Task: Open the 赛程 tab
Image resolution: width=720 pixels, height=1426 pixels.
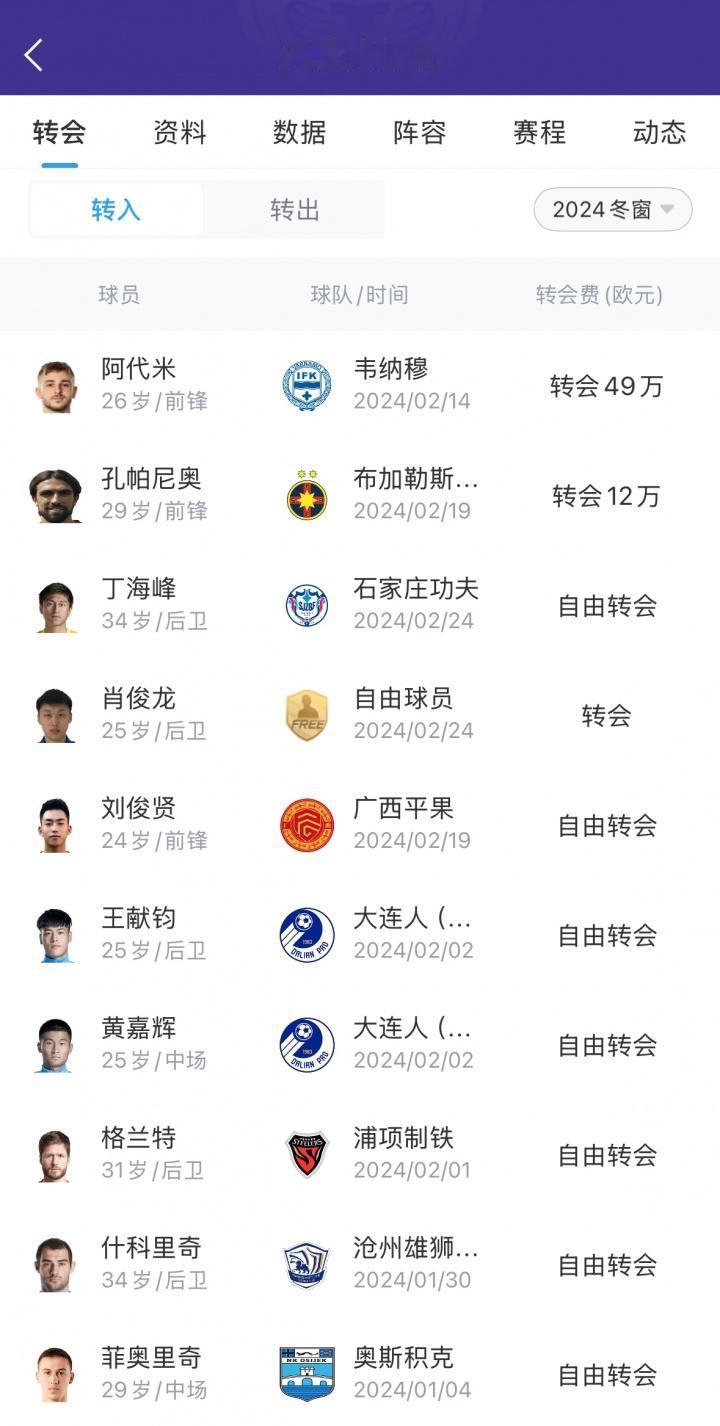Action: click(x=540, y=131)
